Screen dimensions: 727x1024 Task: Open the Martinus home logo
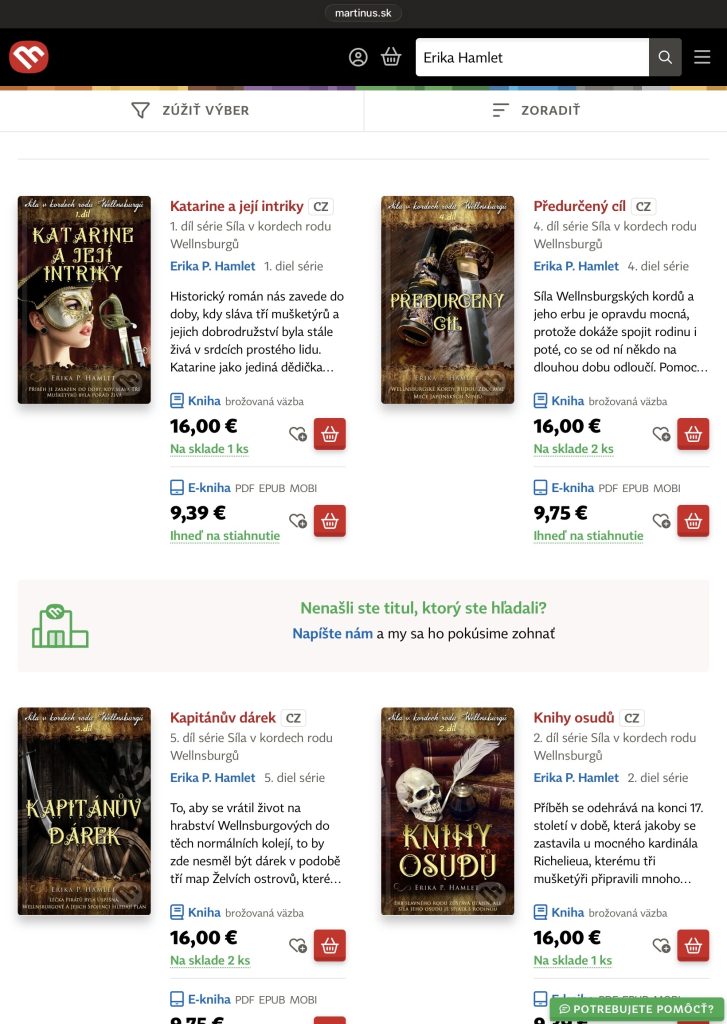click(x=29, y=57)
